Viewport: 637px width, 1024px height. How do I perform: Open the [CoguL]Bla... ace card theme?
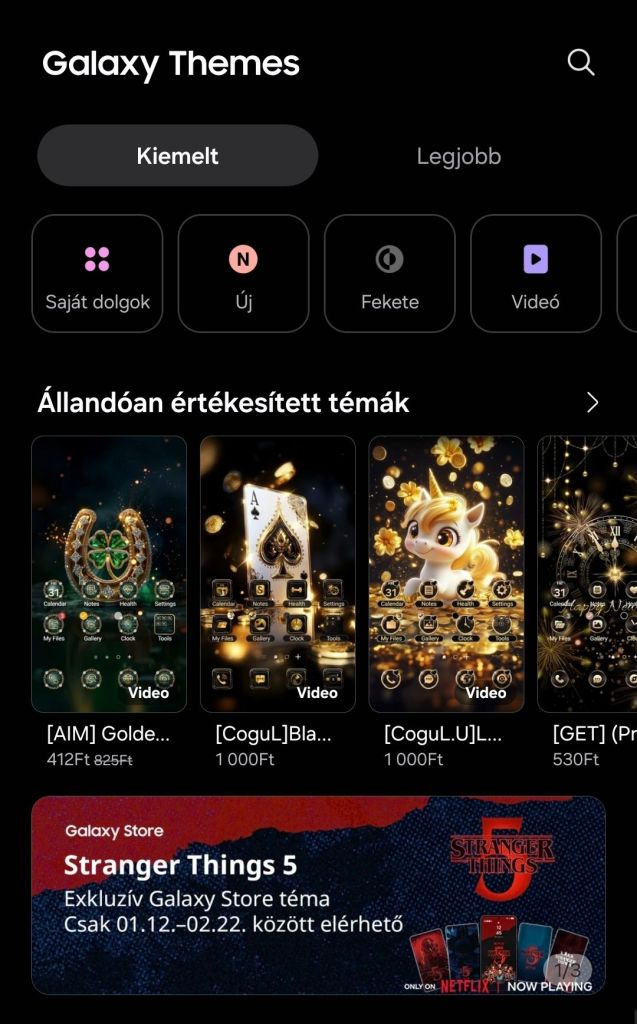point(277,573)
